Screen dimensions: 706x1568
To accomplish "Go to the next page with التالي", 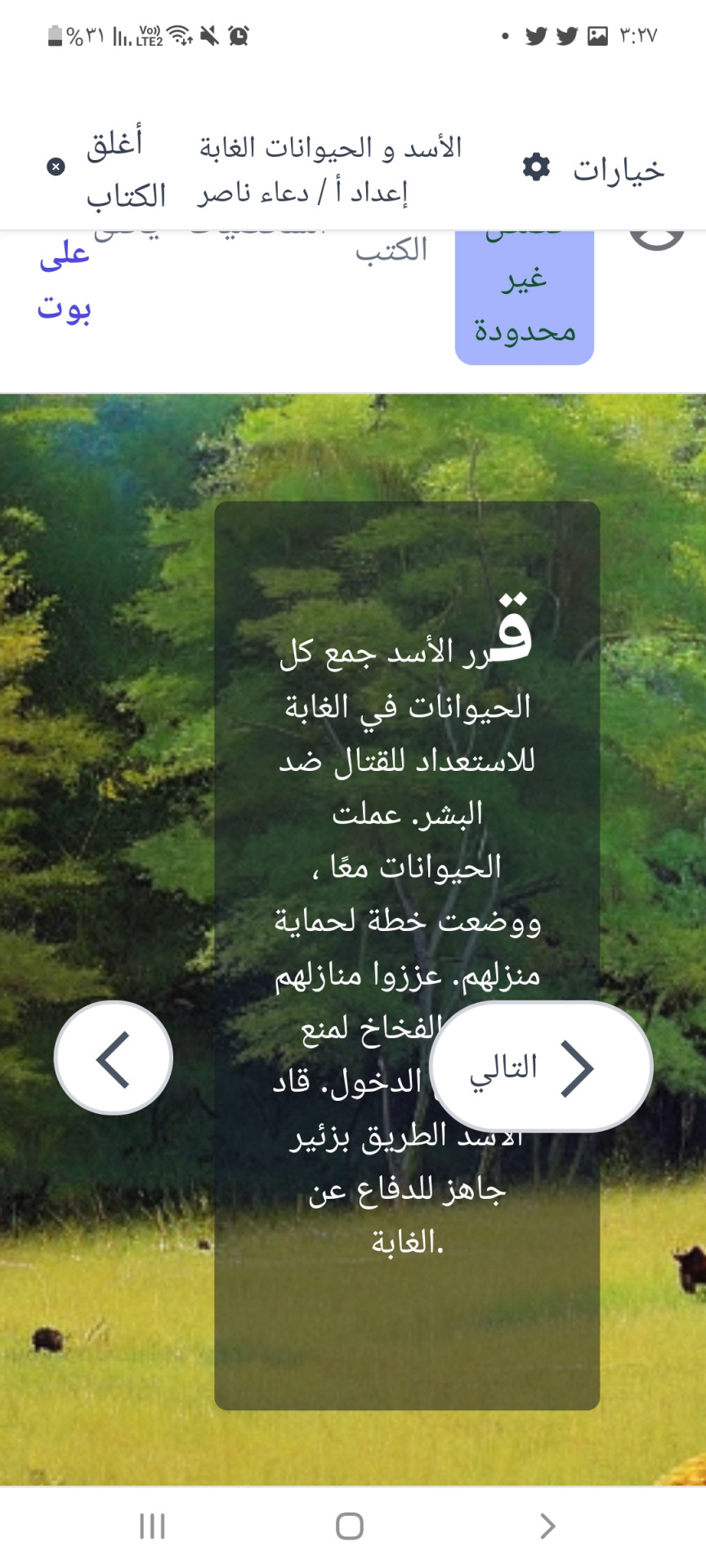I will [541, 1067].
